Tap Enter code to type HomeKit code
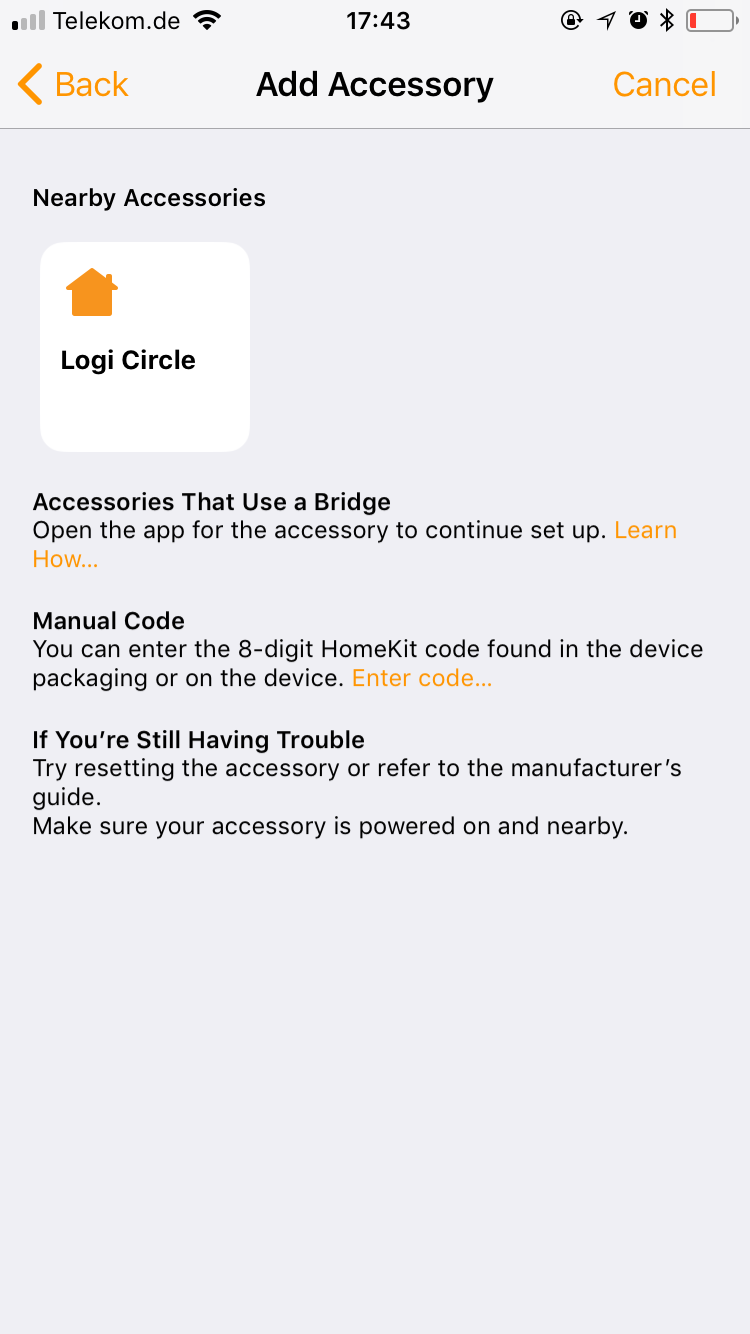This screenshot has height=1334, width=750. (x=422, y=678)
